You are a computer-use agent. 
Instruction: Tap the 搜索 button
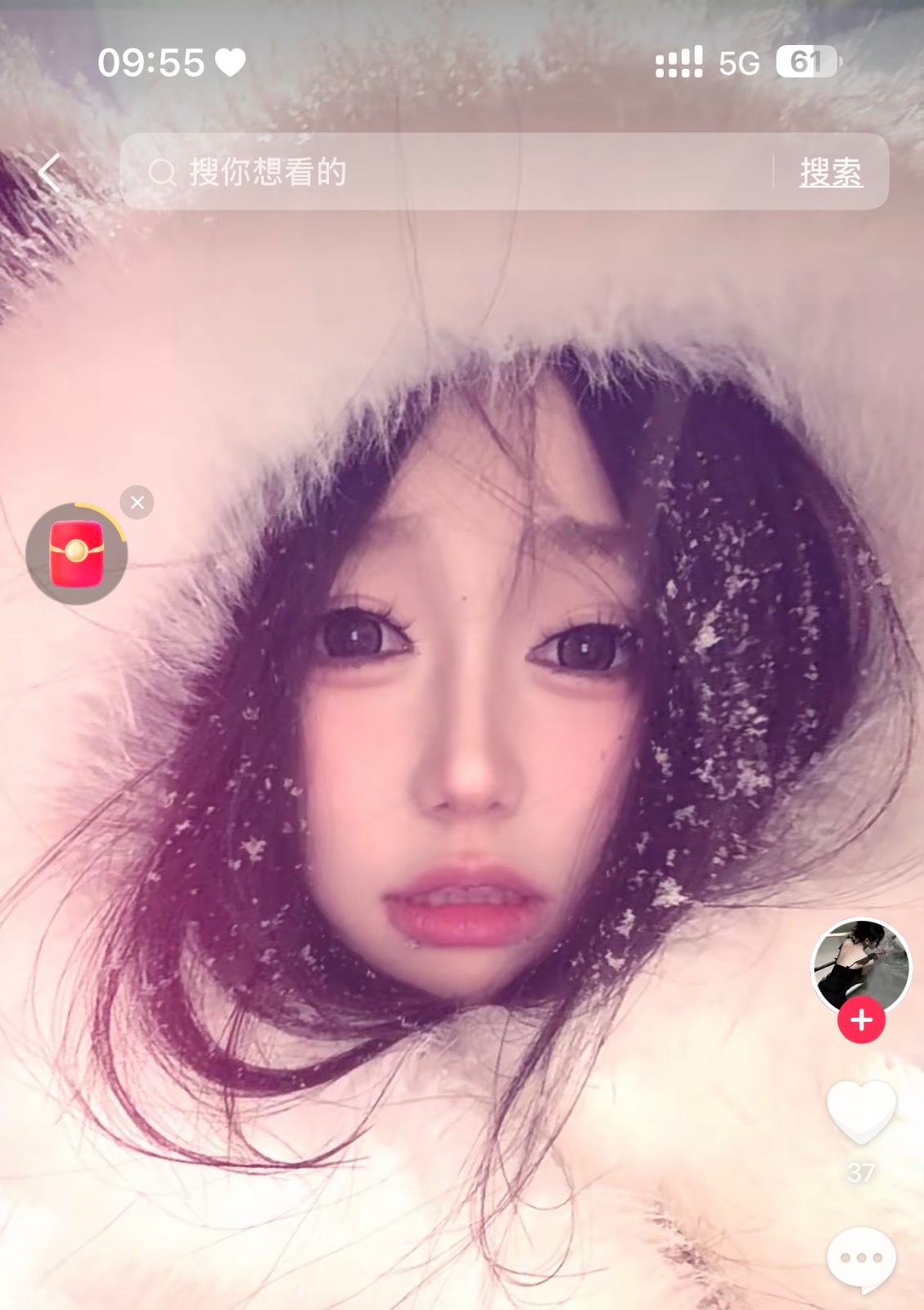coord(830,173)
